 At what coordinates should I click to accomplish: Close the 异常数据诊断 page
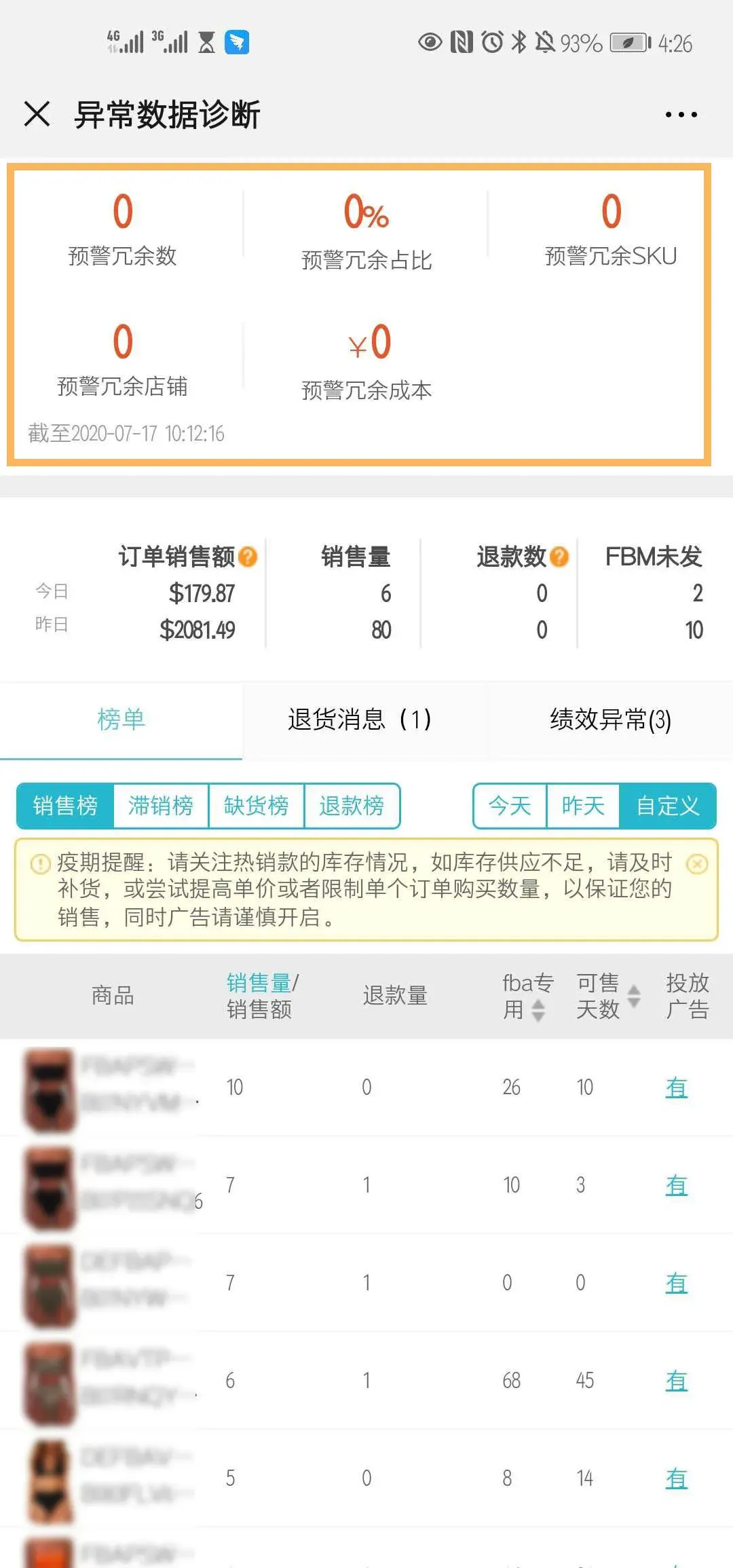[37, 113]
